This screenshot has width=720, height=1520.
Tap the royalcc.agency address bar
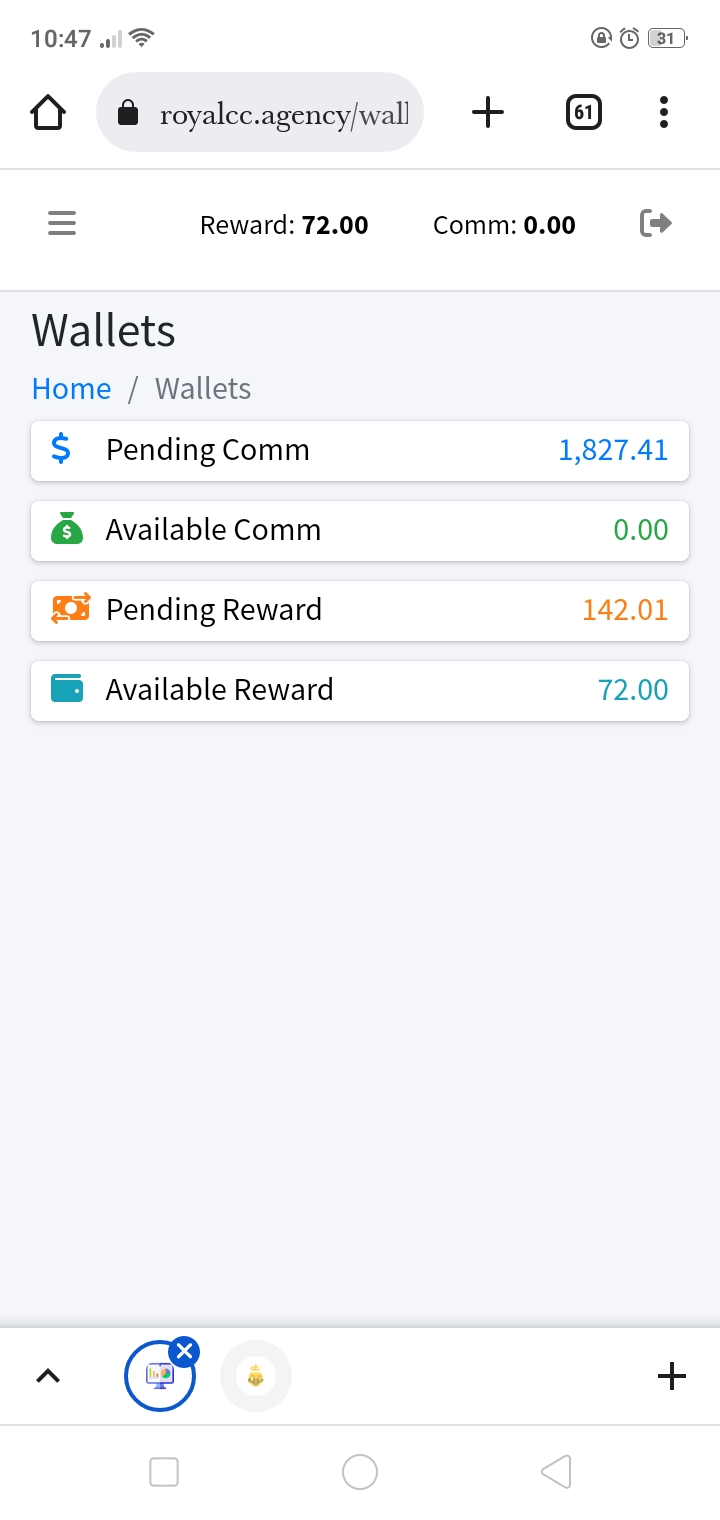(x=260, y=112)
